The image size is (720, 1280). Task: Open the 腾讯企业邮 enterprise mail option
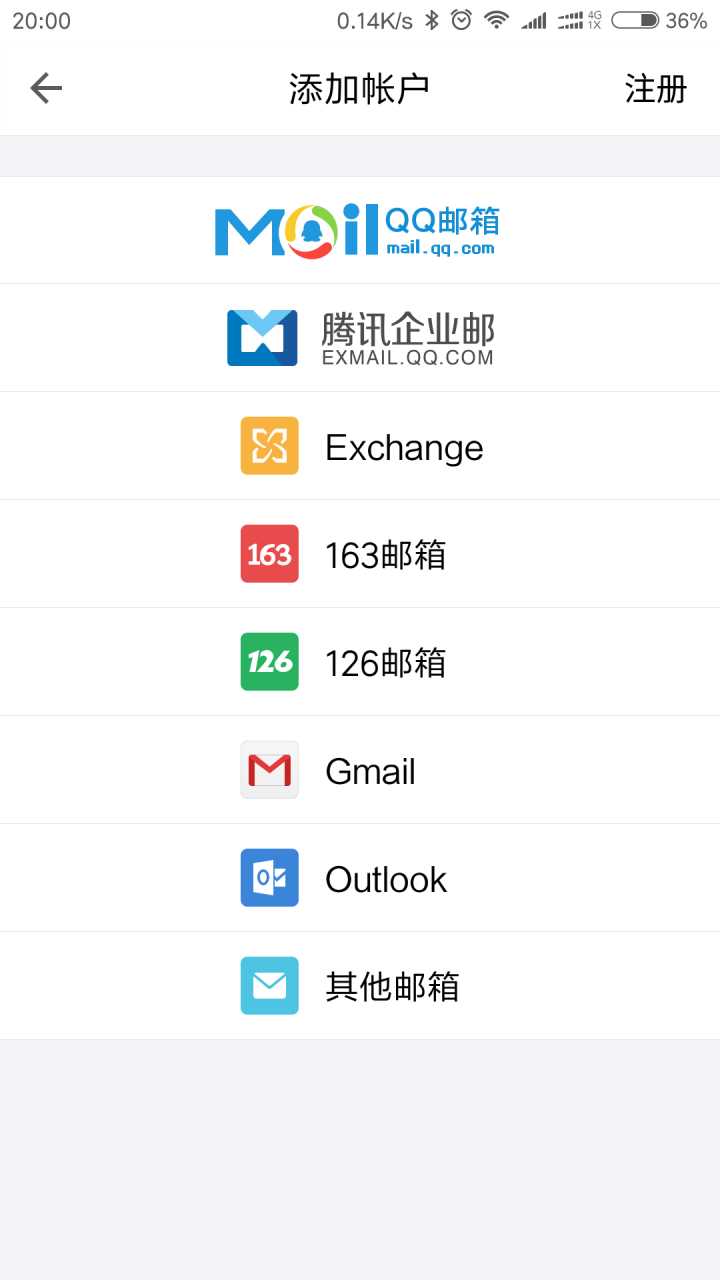(360, 336)
